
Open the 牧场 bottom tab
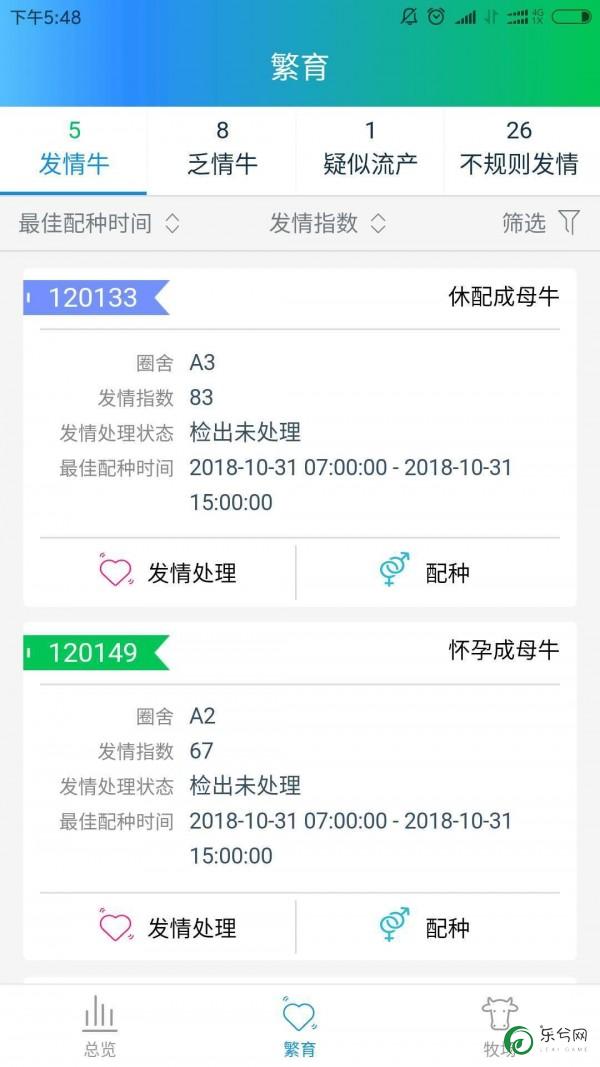click(500, 1026)
